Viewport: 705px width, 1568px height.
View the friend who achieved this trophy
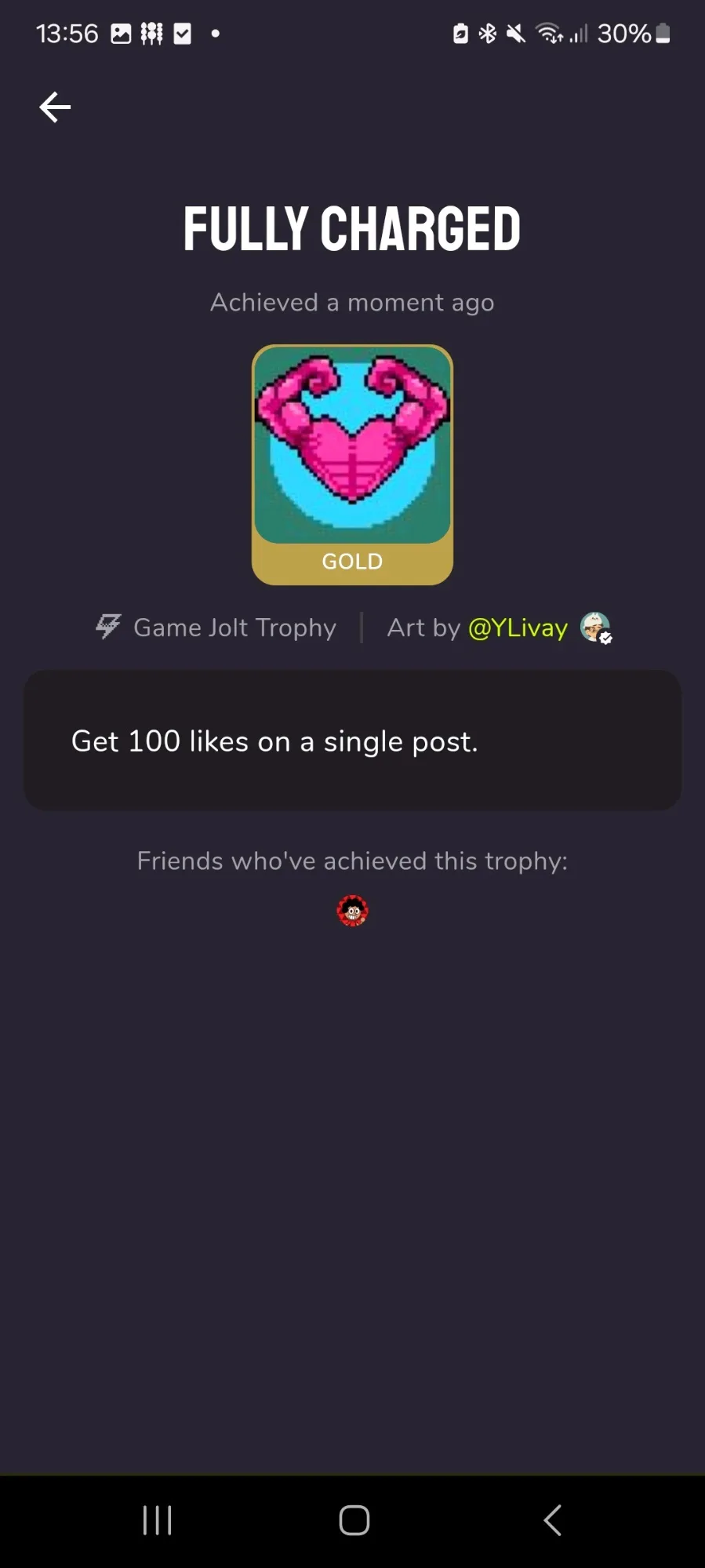(x=352, y=911)
